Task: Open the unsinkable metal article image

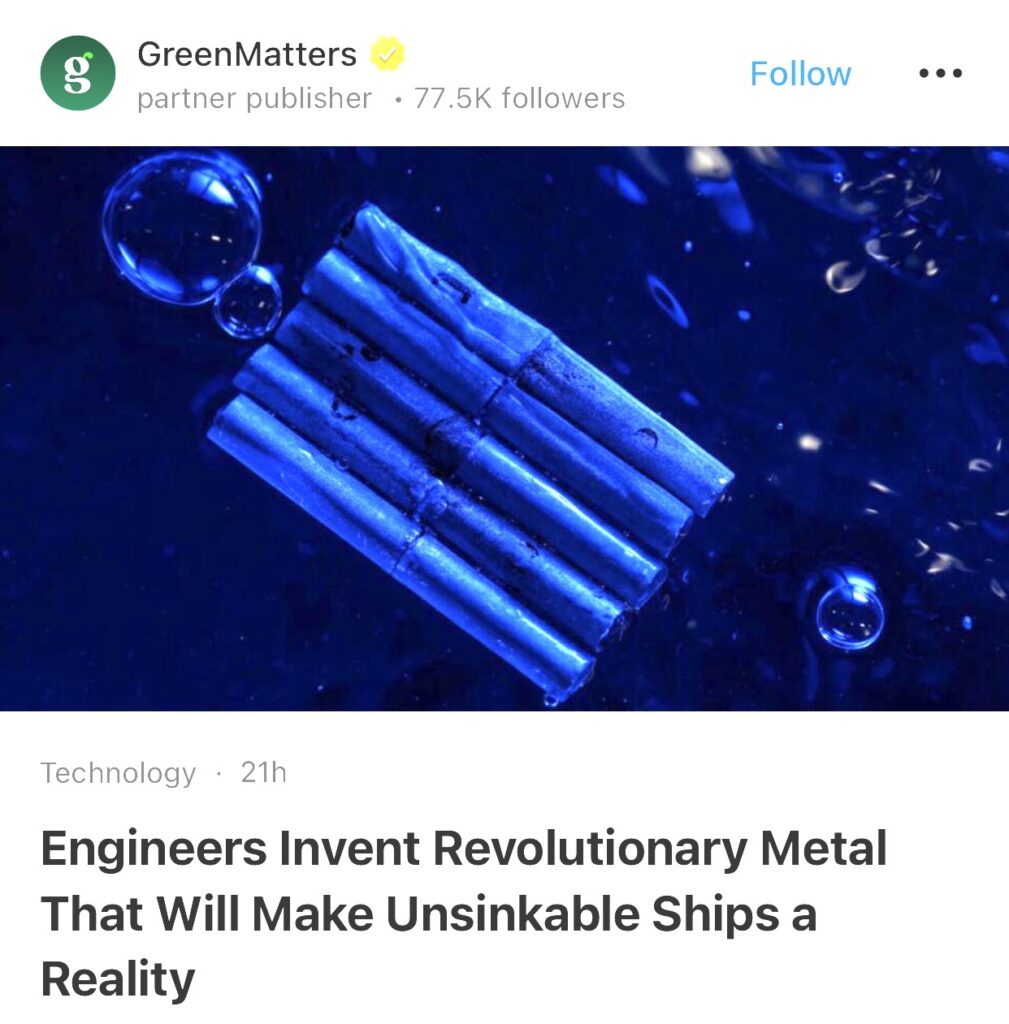Action: [x=504, y=428]
